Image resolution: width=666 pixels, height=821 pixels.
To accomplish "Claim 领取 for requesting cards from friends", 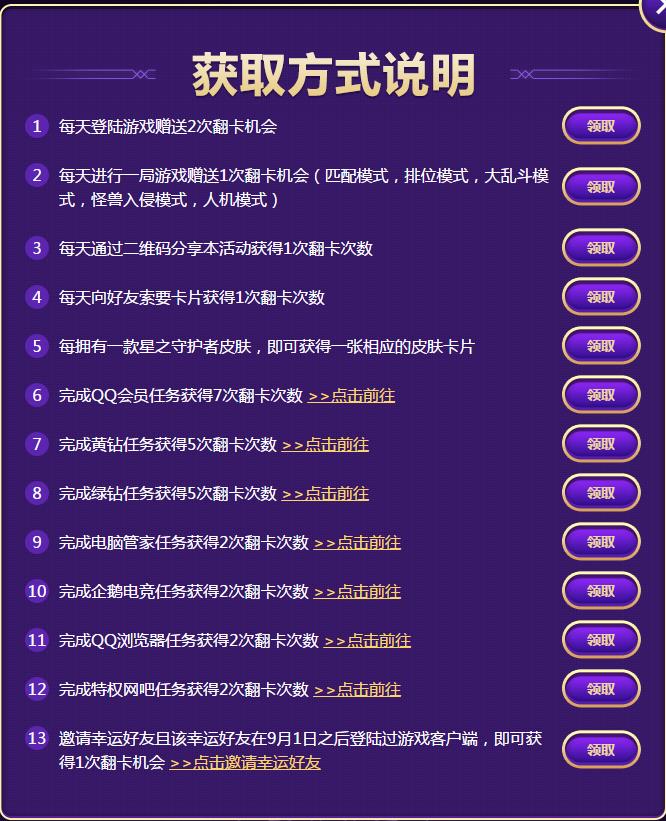I will (x=601, y=297).
